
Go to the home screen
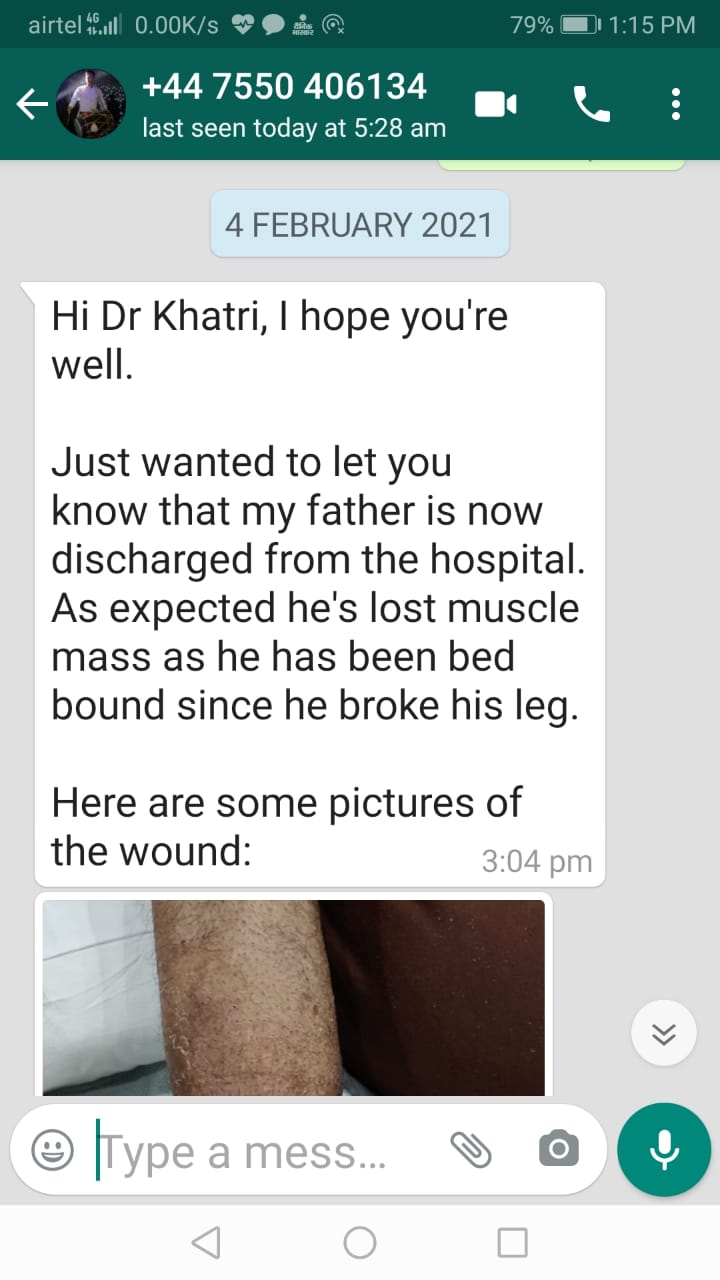point(360,1242)
